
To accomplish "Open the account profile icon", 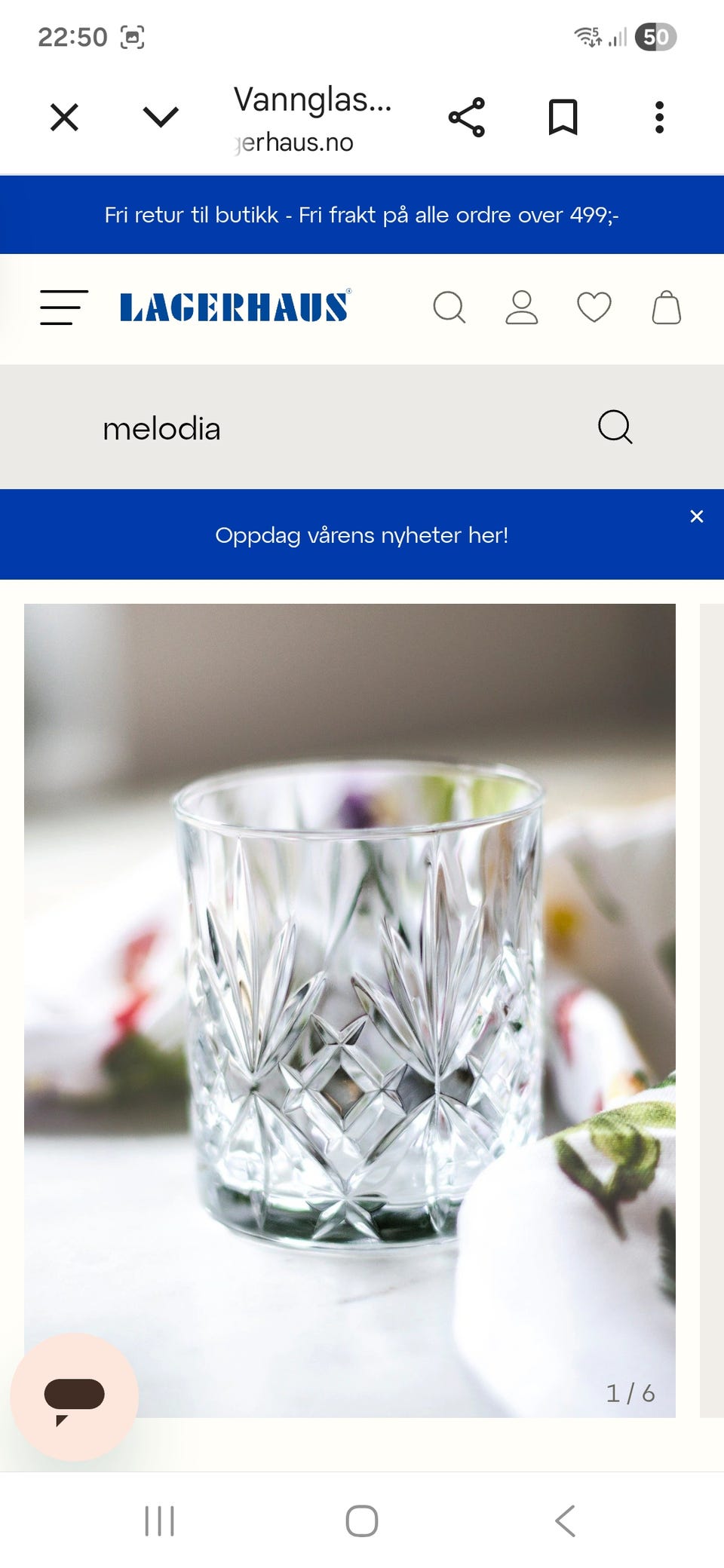I will coord(523,307).
